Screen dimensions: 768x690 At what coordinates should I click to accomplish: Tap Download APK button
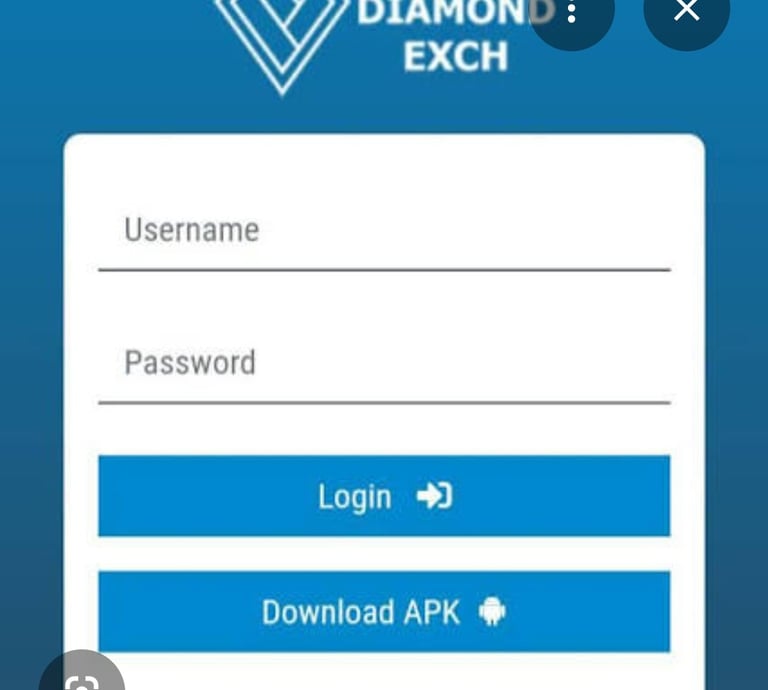(x=384, y=612)
